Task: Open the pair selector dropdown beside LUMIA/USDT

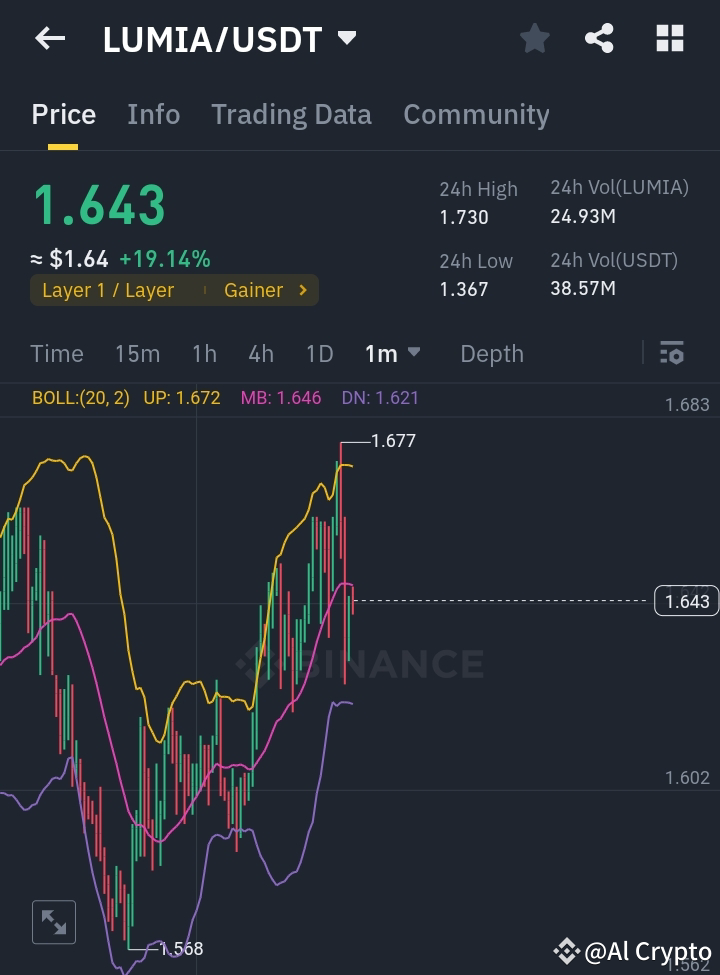Action: coord(346,38)
